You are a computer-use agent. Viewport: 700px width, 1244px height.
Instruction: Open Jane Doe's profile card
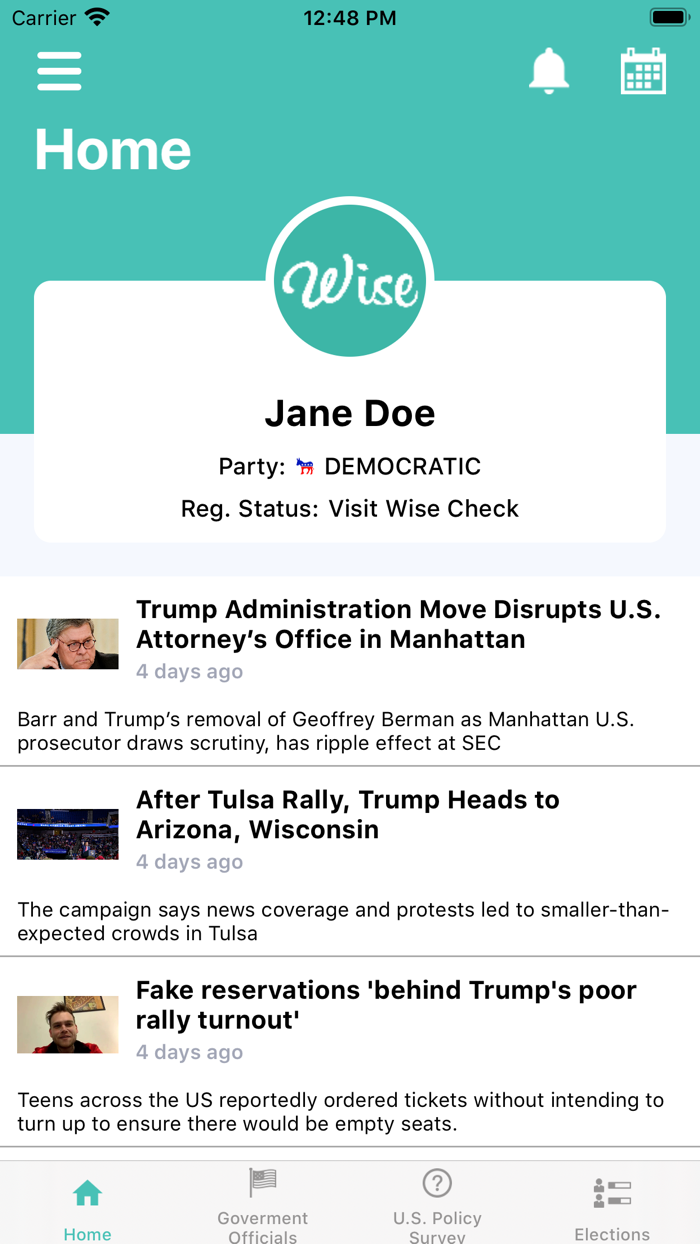pyautogui.click(x=350, y=440)
